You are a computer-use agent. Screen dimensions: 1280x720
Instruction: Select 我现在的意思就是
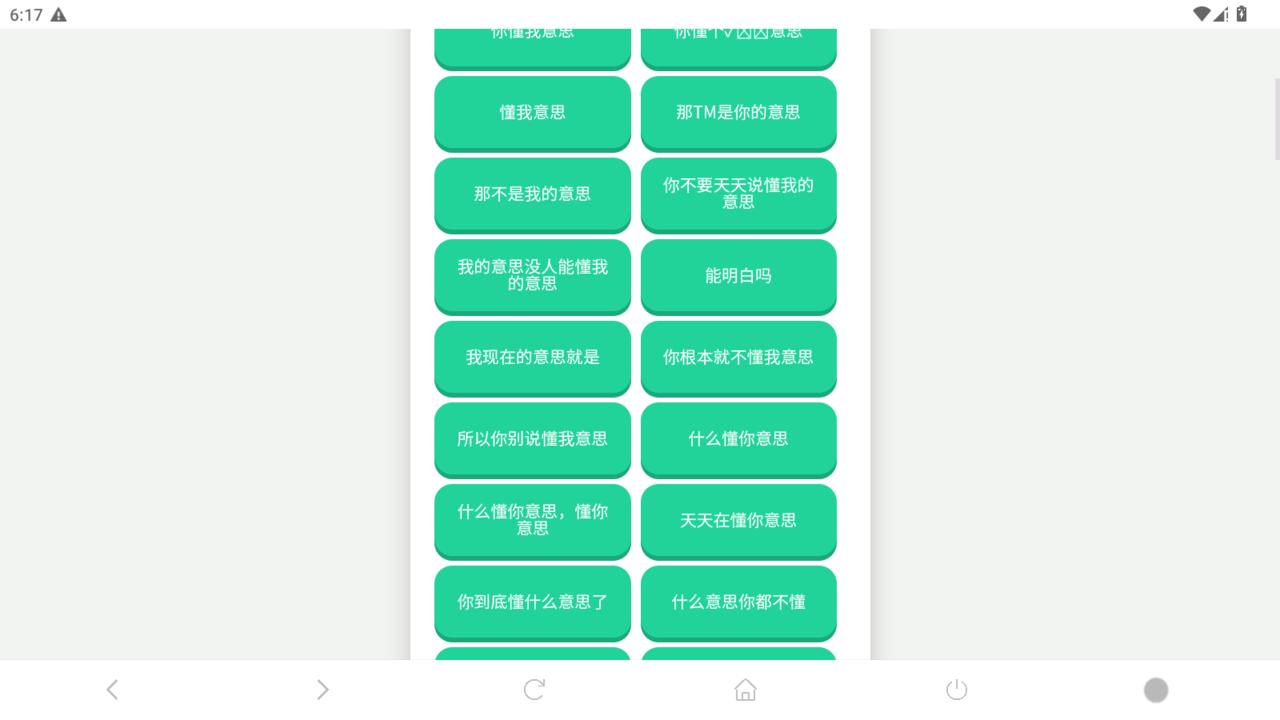point(532,357)
